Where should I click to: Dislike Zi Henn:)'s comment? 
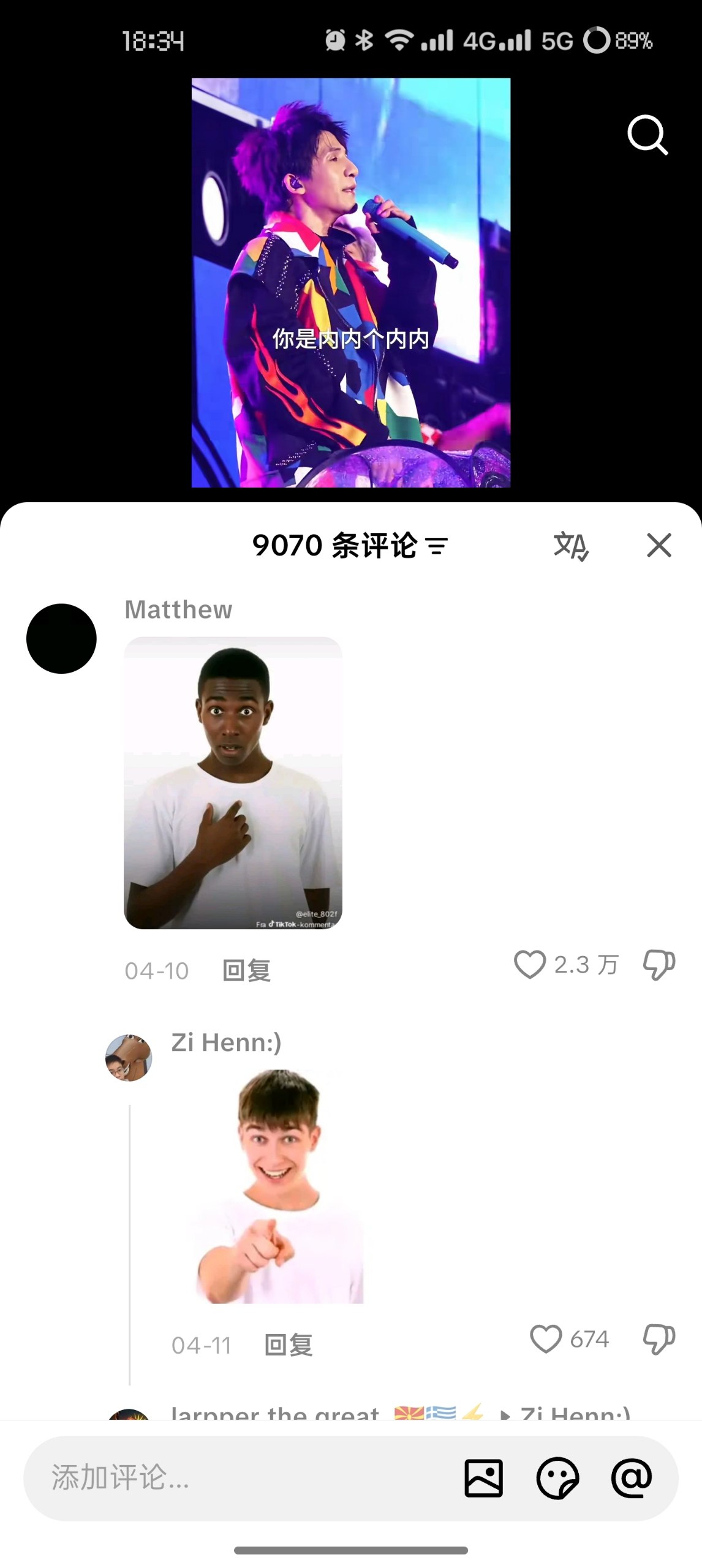(x=659, y=1339)
